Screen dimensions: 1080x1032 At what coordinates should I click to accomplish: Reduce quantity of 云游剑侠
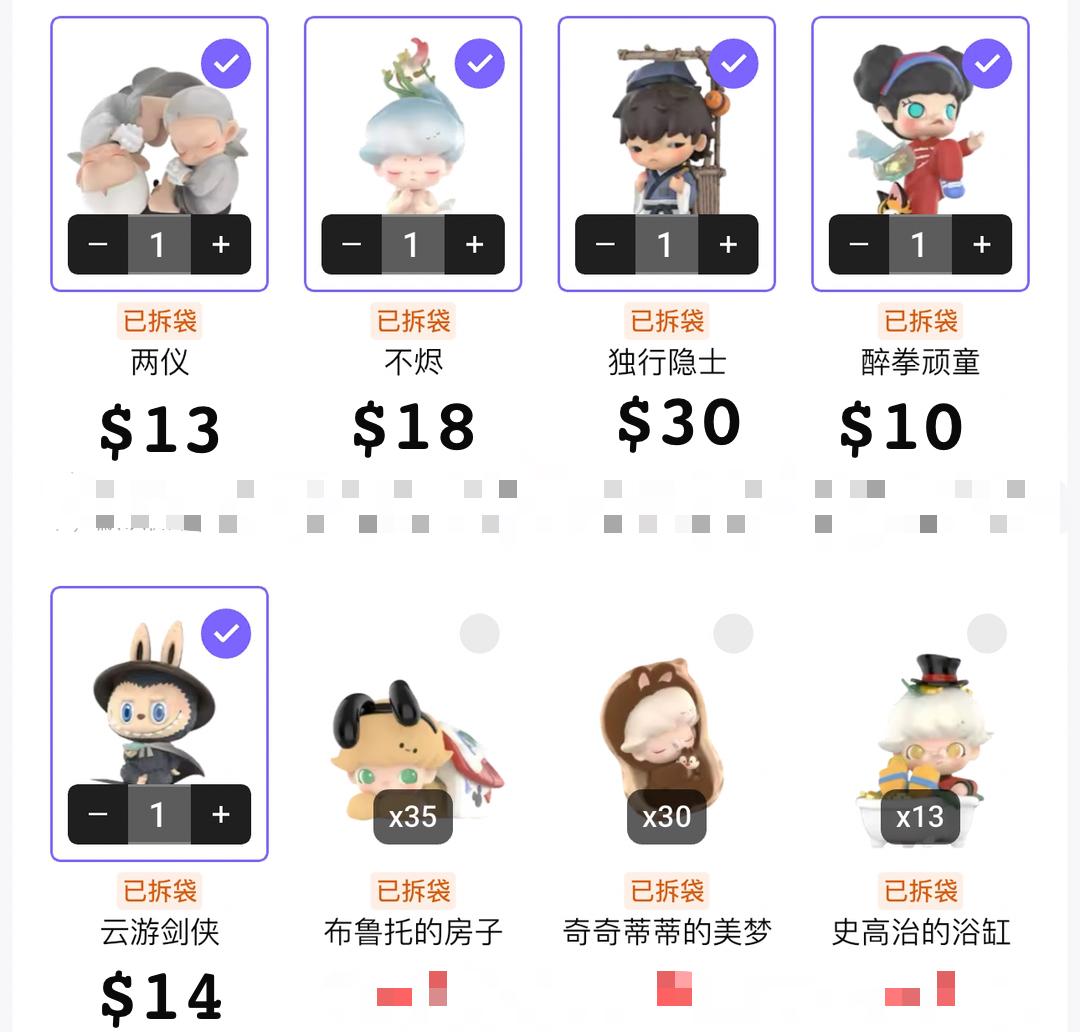coord(97,815)
